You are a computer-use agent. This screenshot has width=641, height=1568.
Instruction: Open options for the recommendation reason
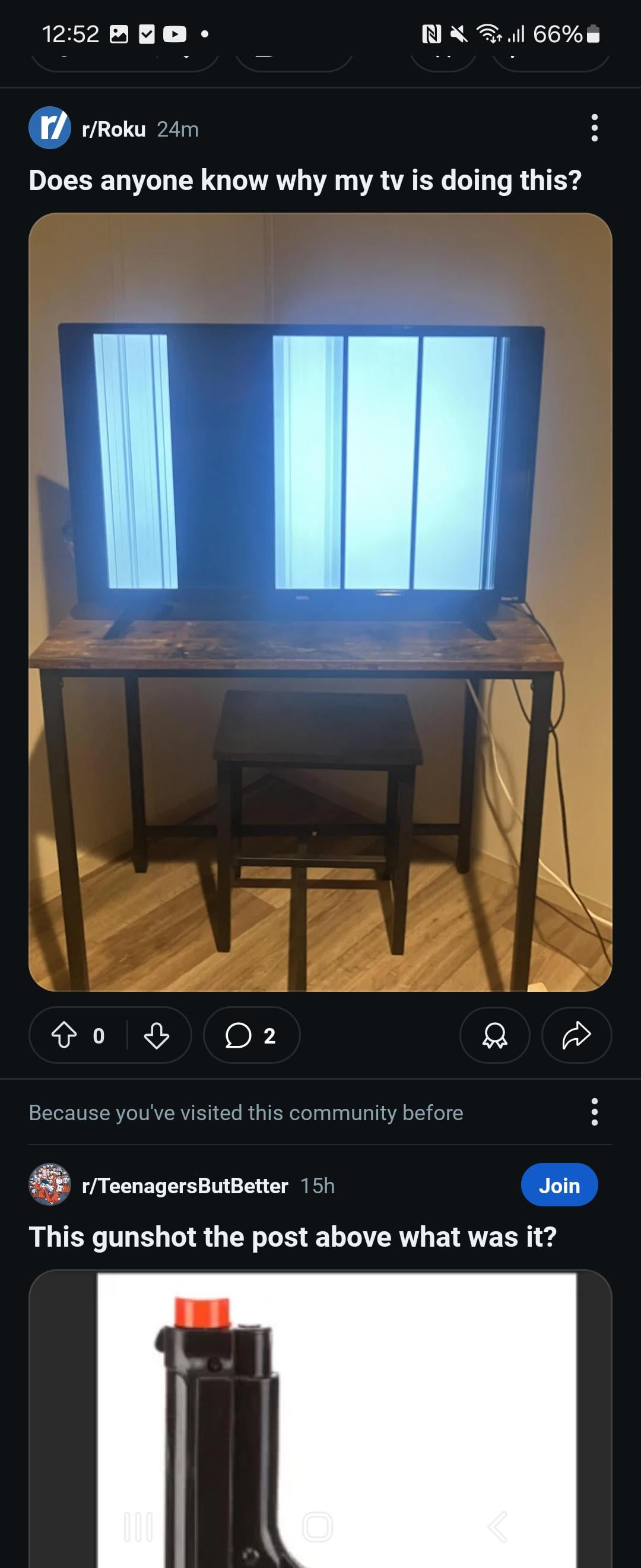click(x=594, y=1112)
